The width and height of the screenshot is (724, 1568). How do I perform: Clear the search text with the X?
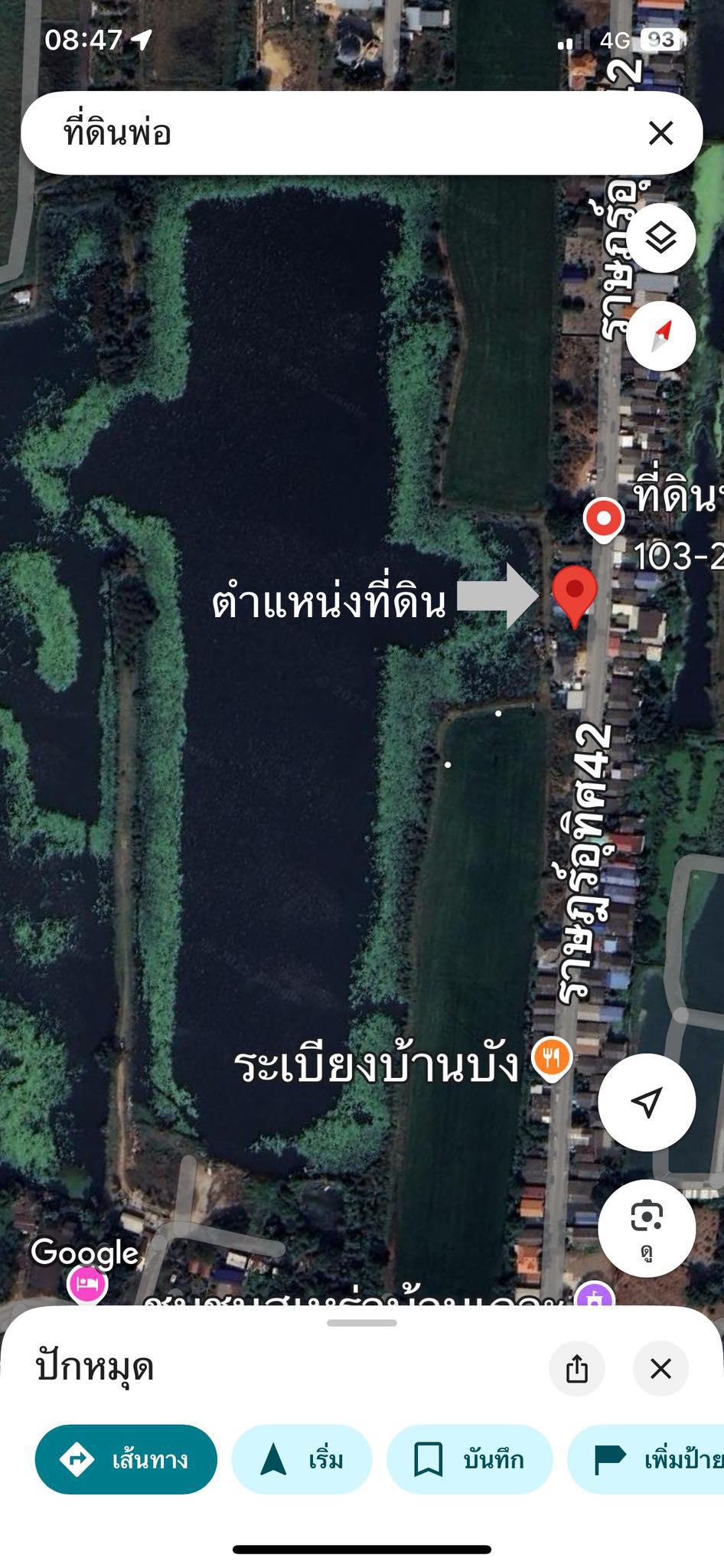point(660,133)
